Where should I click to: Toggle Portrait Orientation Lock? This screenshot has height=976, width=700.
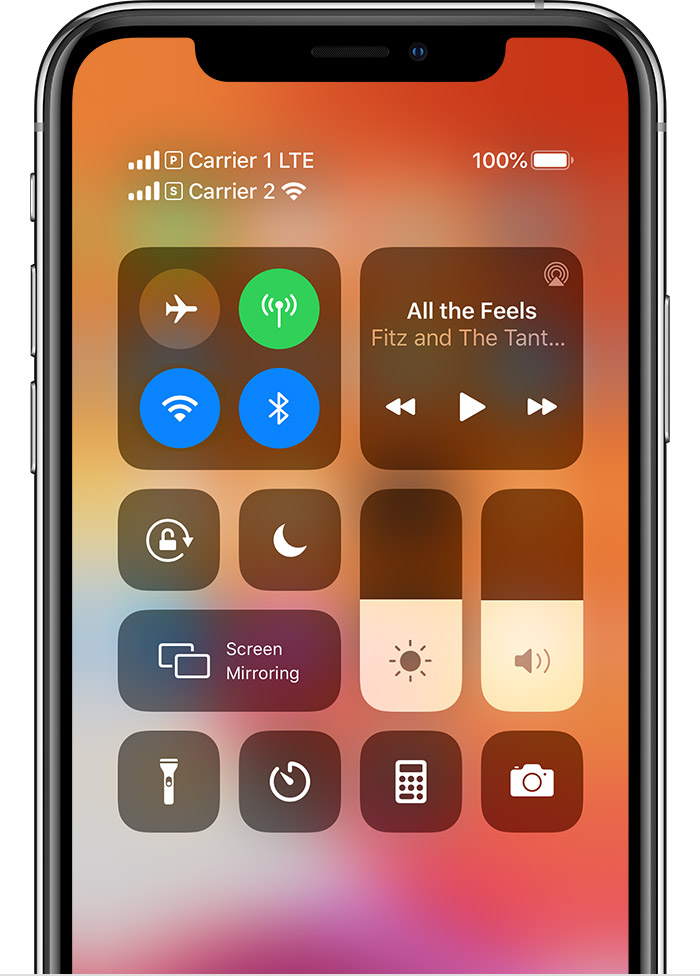(169, 540)
